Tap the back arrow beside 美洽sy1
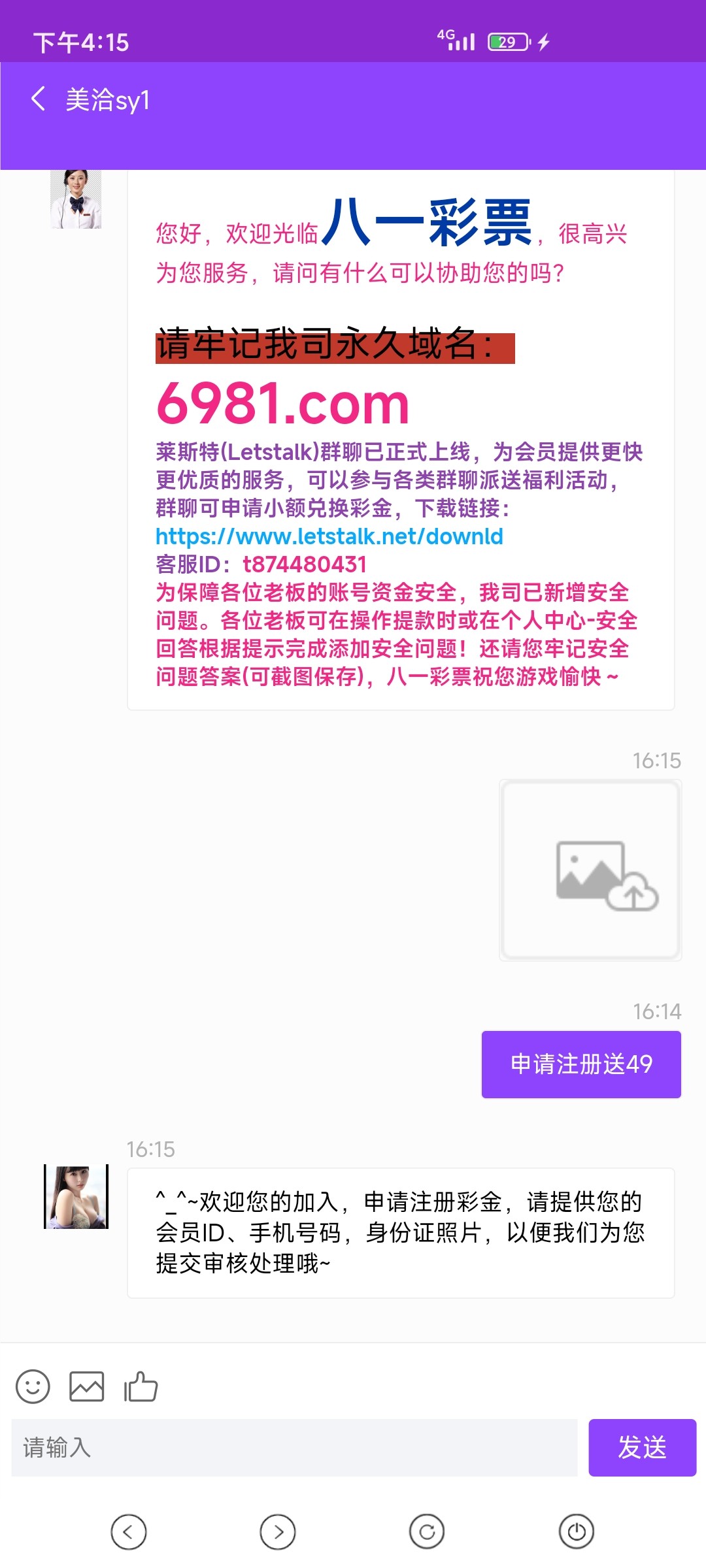Screen dimensions: 706x1568 37,98
